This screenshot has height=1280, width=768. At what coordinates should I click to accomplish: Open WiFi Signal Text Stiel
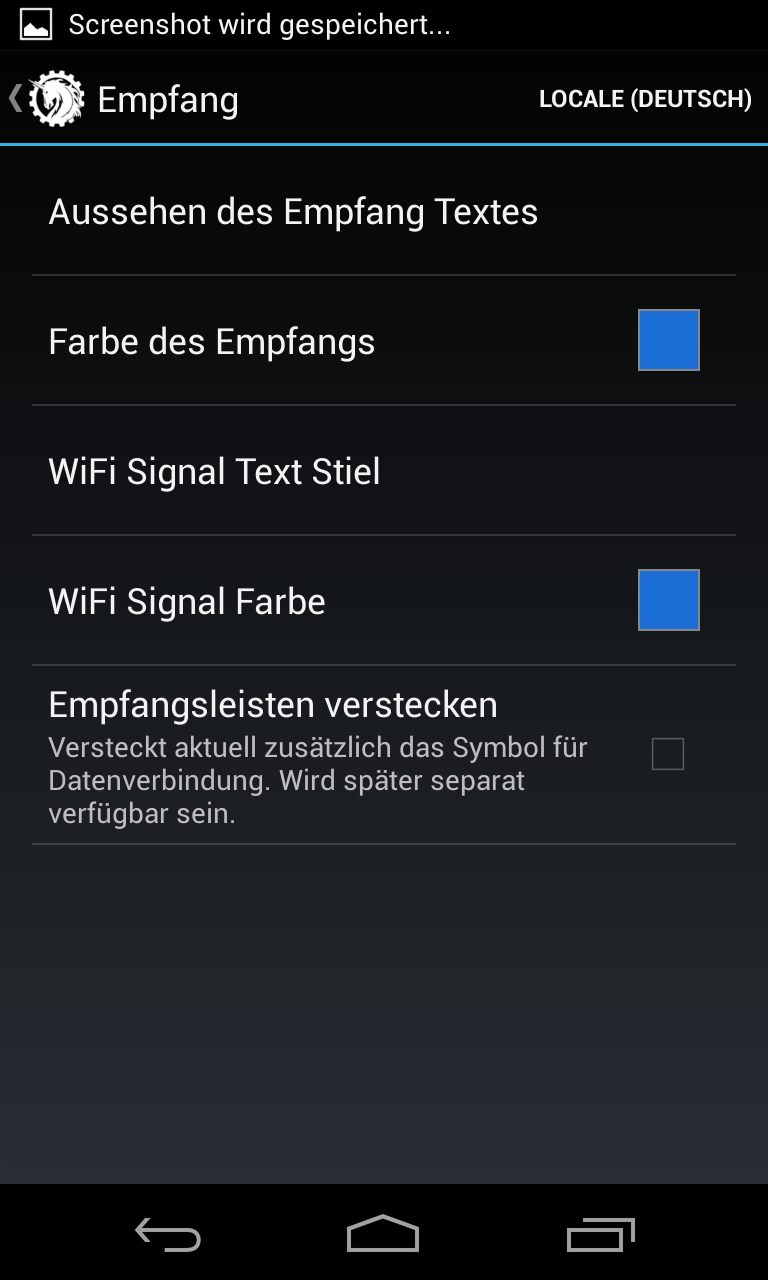click(x=384, y=471)
